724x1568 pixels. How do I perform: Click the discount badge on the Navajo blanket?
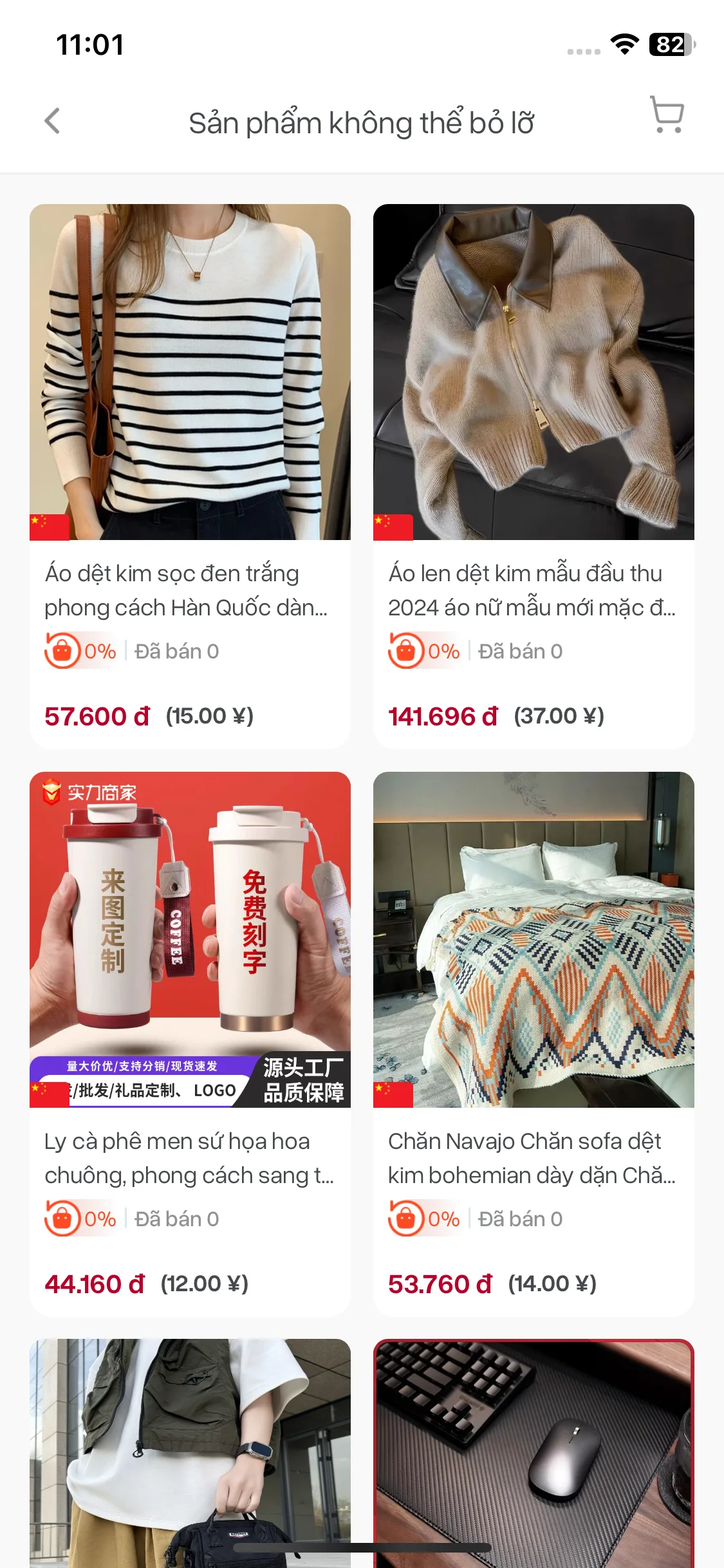tap(425, 1219)
